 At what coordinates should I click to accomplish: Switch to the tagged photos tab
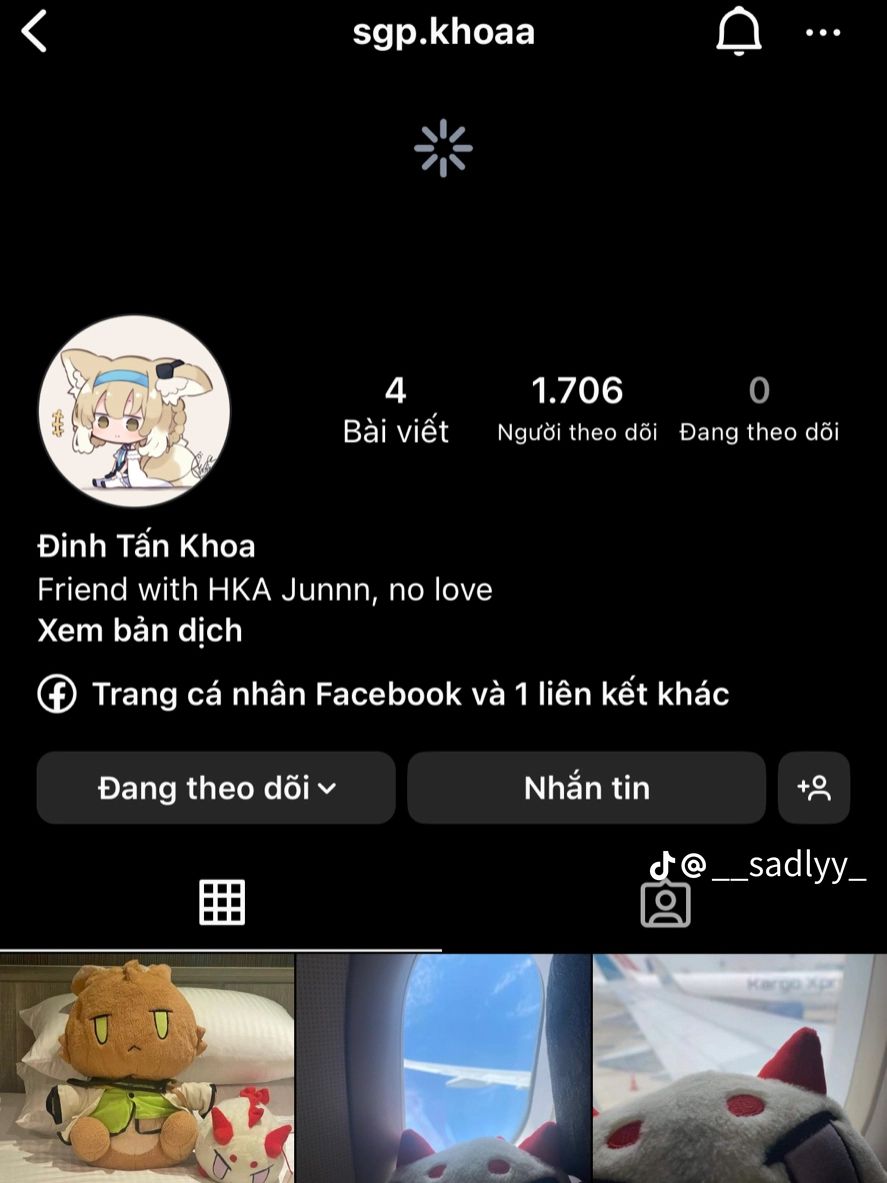(x=665, y=905)
